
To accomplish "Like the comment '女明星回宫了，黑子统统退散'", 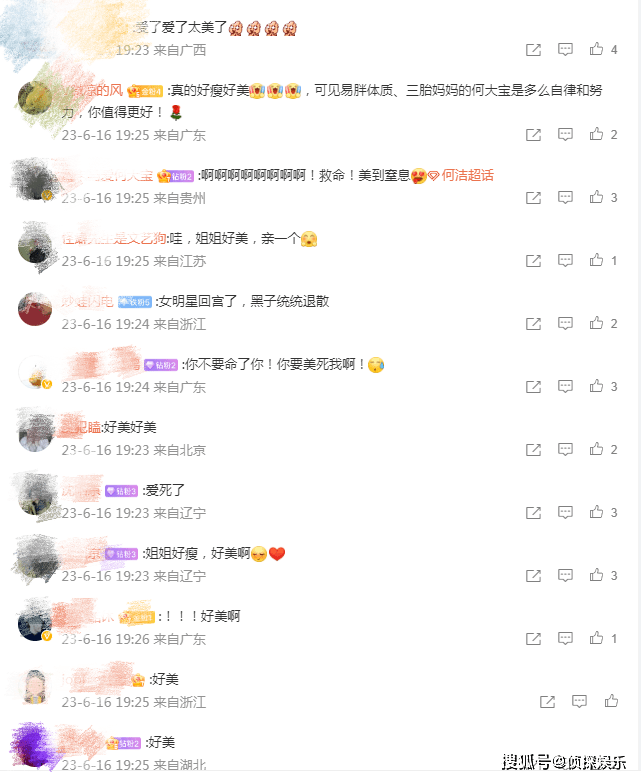I will click(597, 324).
